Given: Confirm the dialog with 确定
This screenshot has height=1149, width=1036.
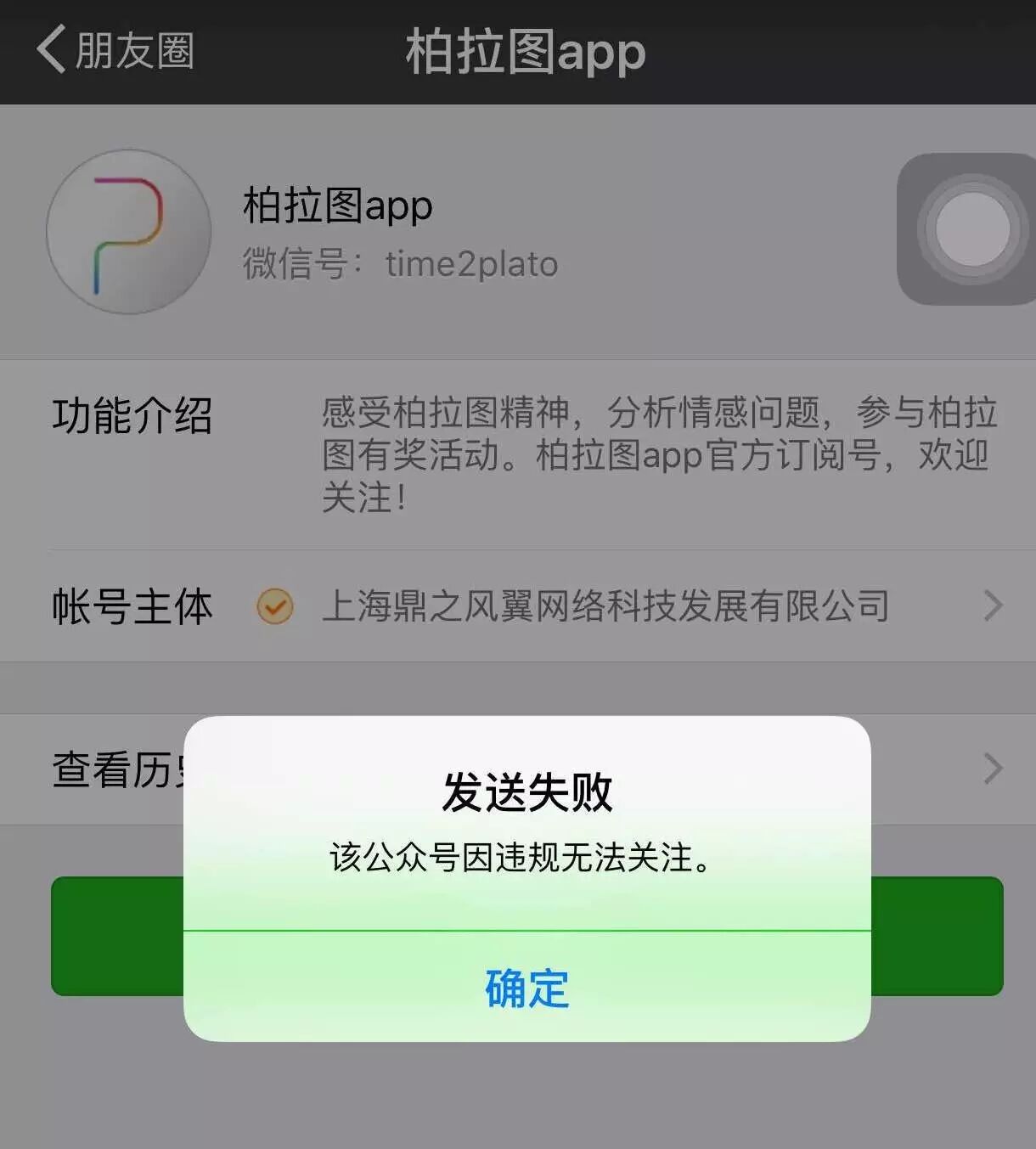Looking at the screenshot, I should pos(526,988).
